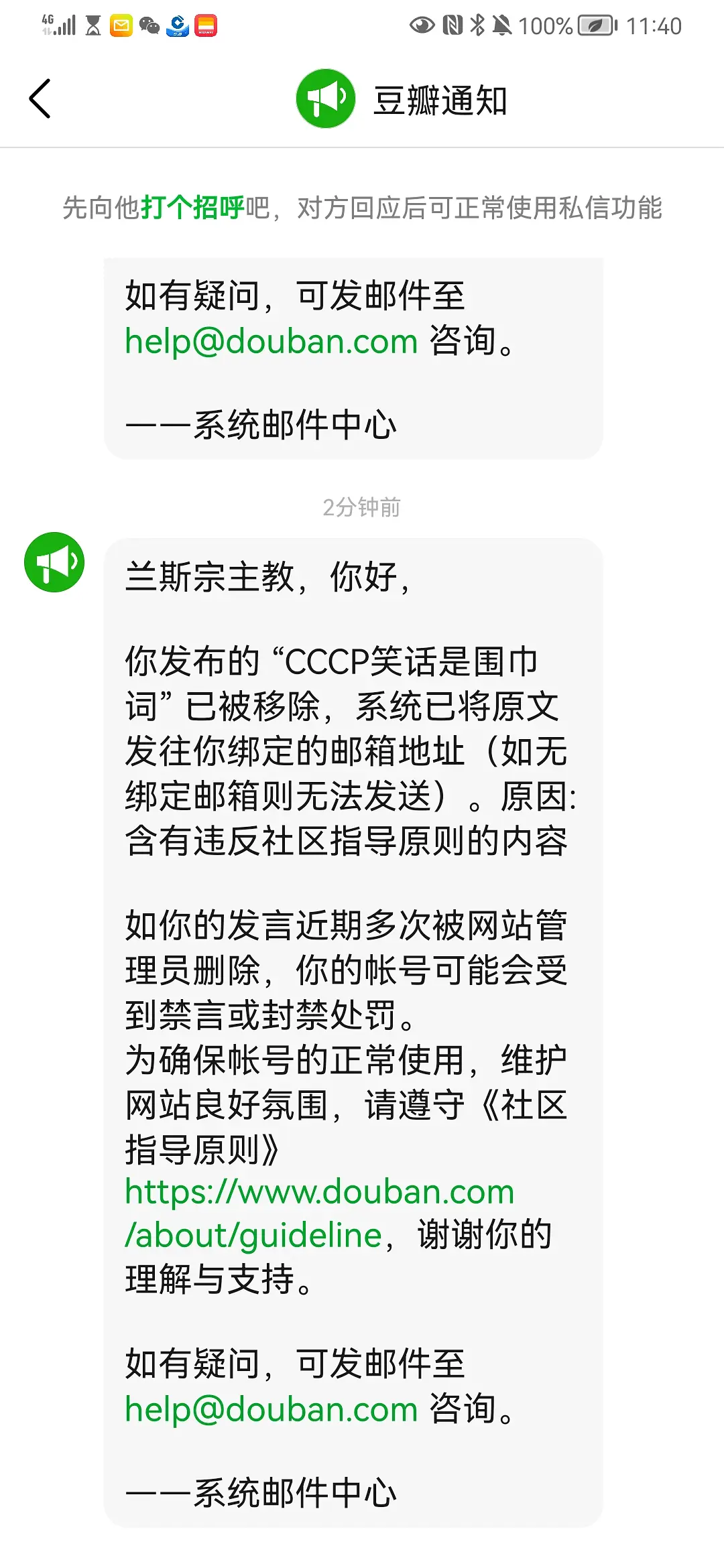Go back using the top-left arrow
This screenshot has height=1568, width=724.
click(x=40, y=99)
